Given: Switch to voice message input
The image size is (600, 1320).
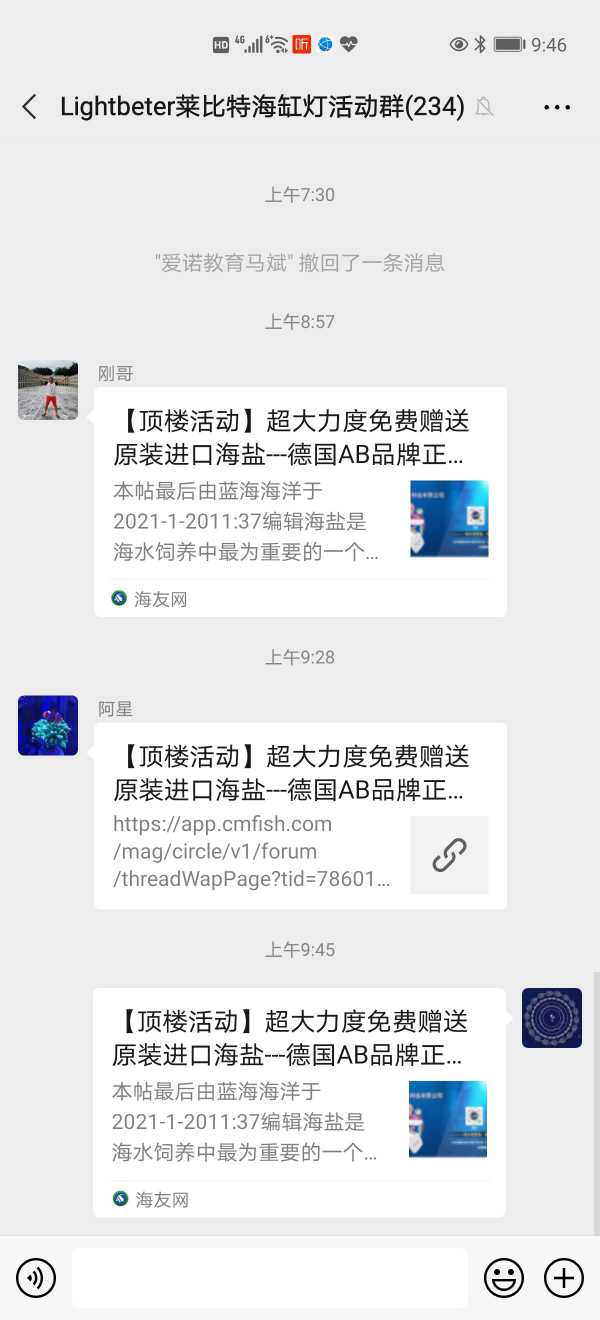Looking at the screenshot, I should 36,1277.
